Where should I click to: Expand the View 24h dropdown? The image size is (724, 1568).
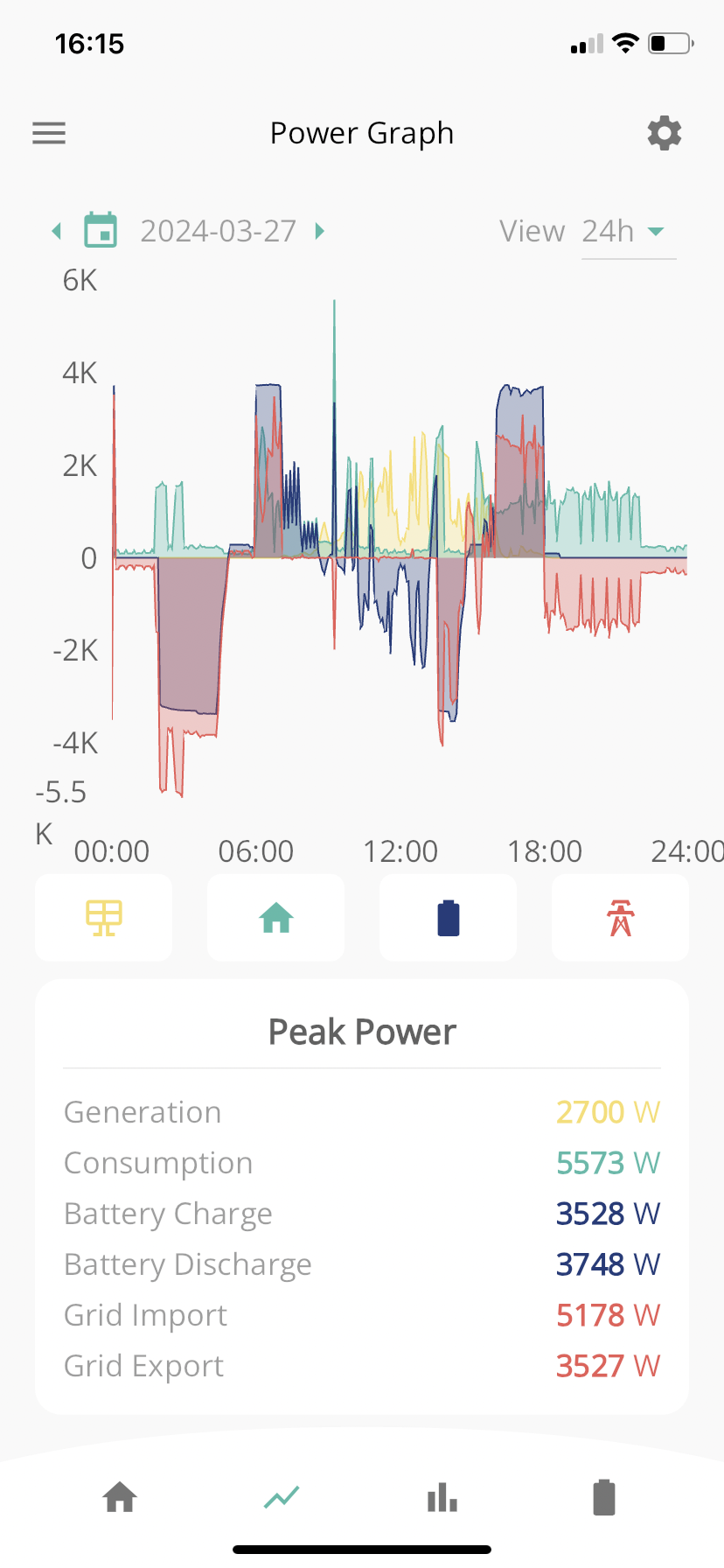(629, 232)
